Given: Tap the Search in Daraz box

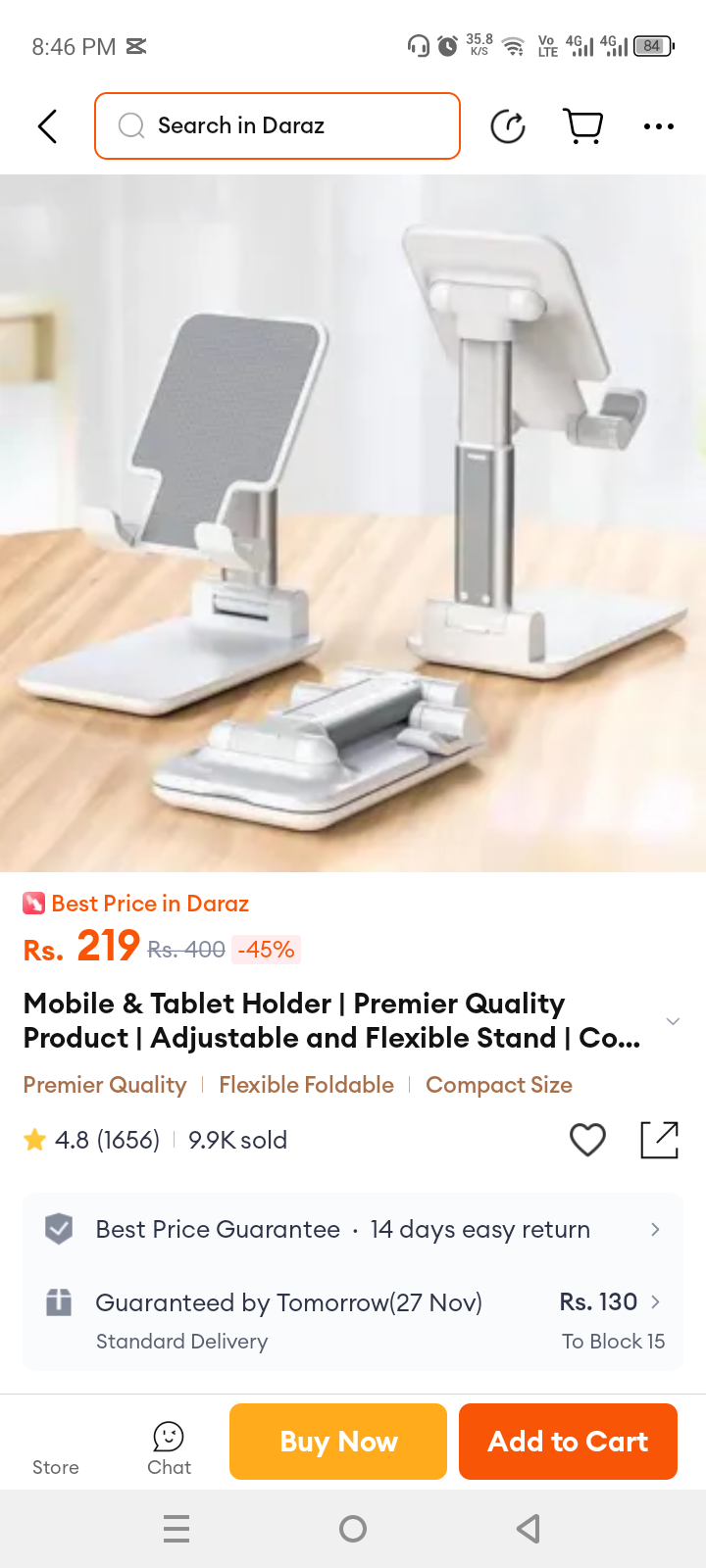Looking at the screenshot, I should point(277,125).
